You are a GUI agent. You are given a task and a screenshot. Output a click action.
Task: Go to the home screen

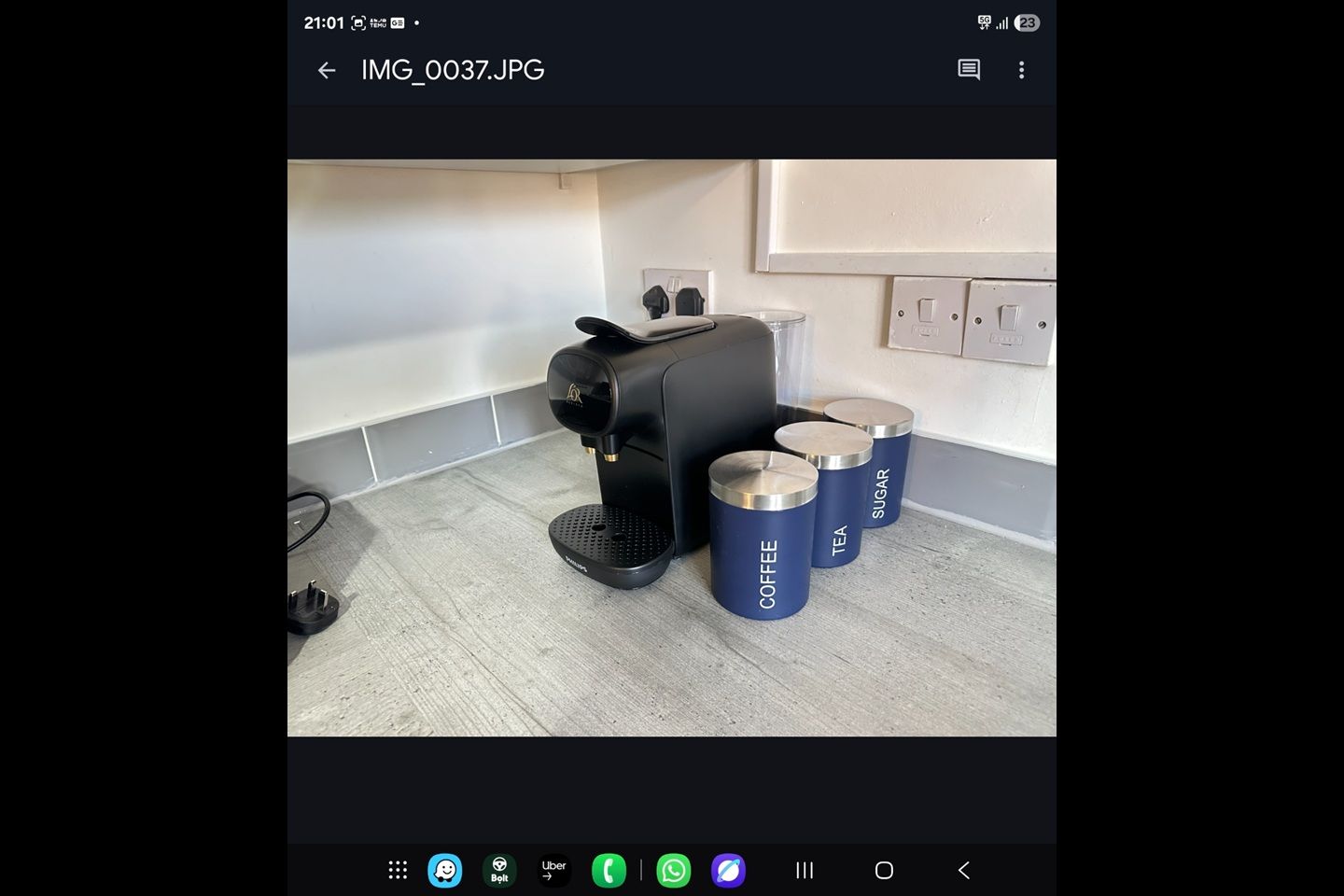(x=884, y=870)
